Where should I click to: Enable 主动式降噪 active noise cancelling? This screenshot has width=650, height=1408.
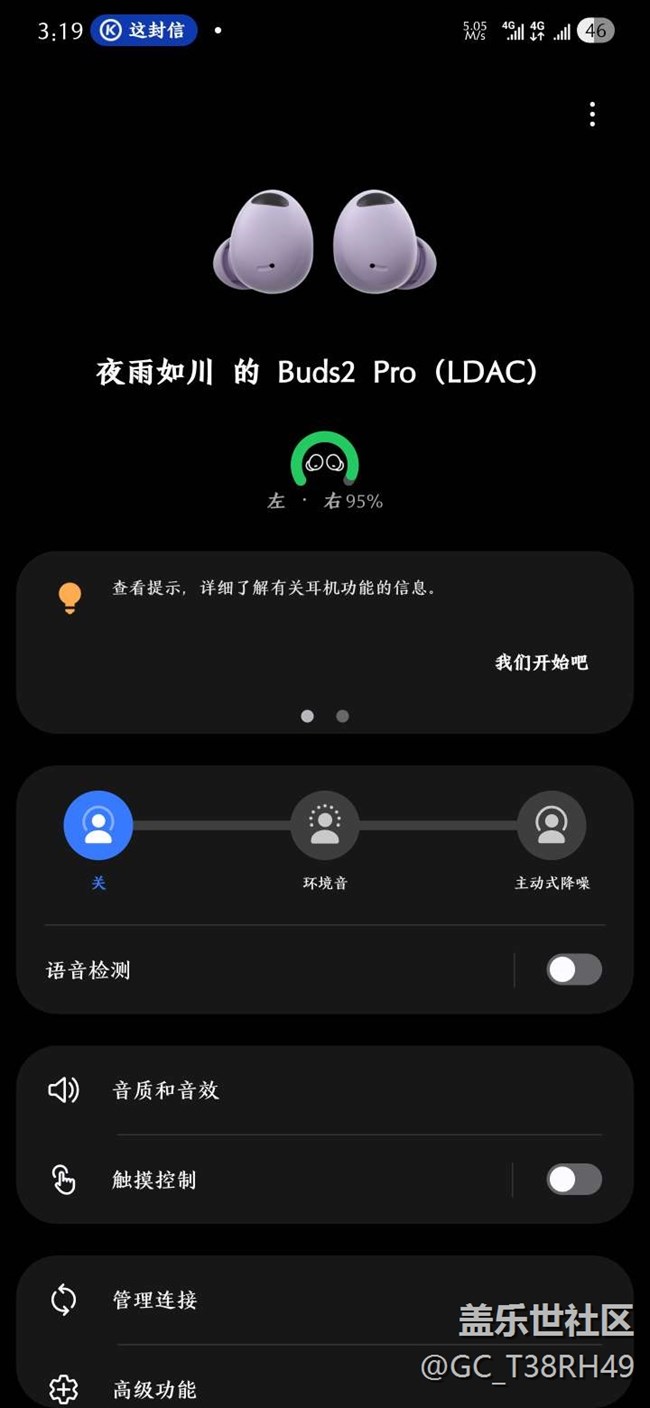click(x=551, y=826)
